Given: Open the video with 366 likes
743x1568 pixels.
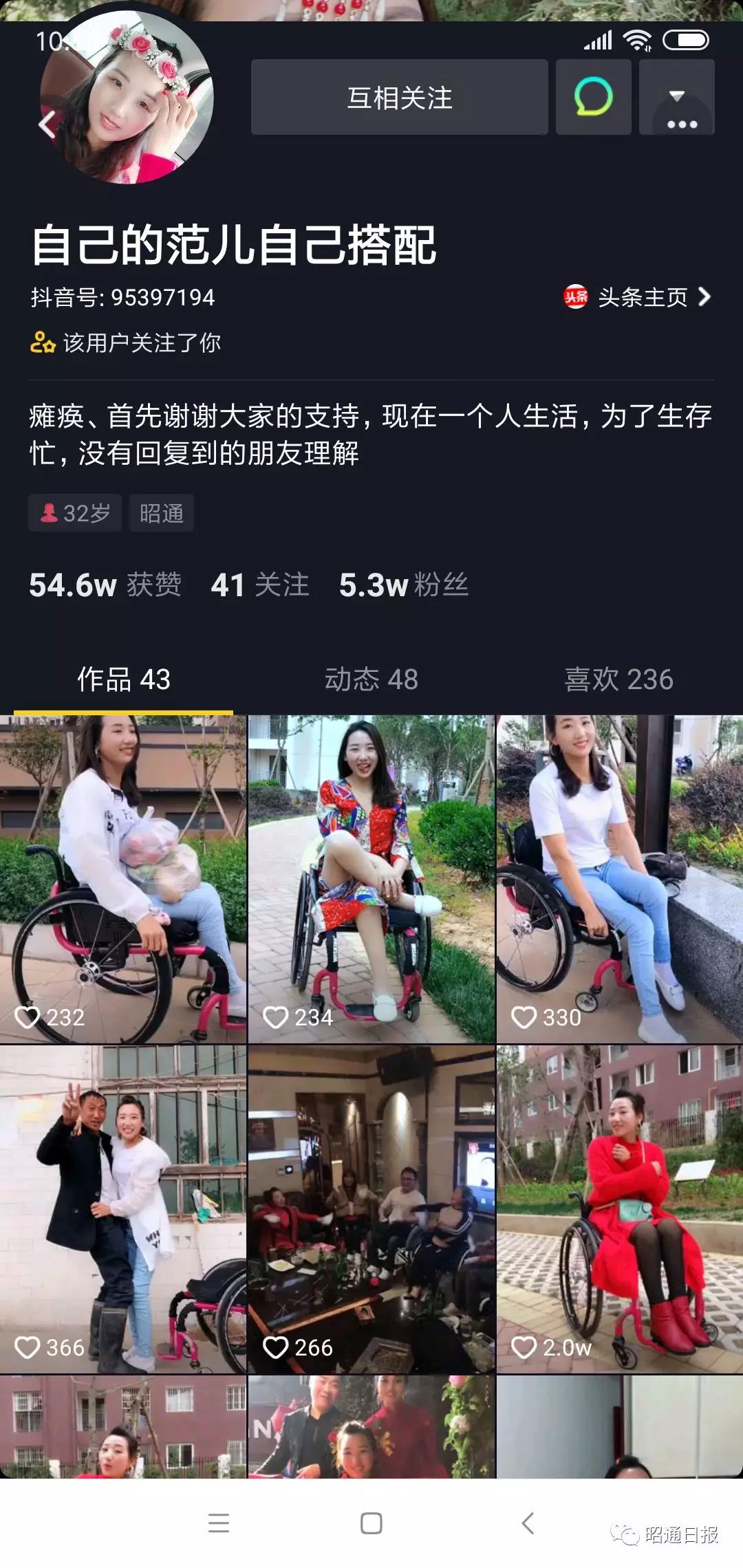Looking at the screenshot, I should tap(122, 1209).
